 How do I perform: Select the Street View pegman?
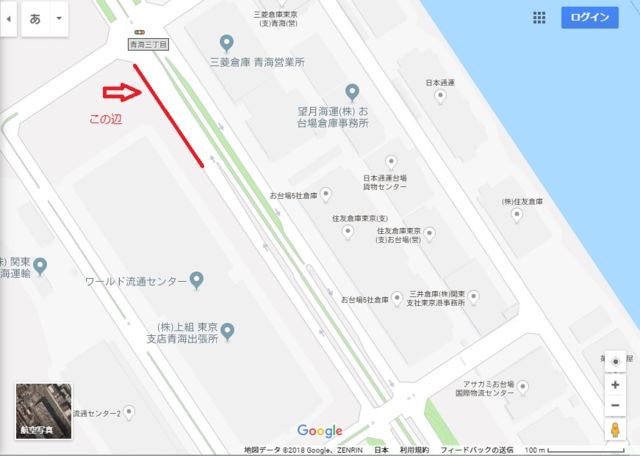pyautogui.click(x=616, y=430)
